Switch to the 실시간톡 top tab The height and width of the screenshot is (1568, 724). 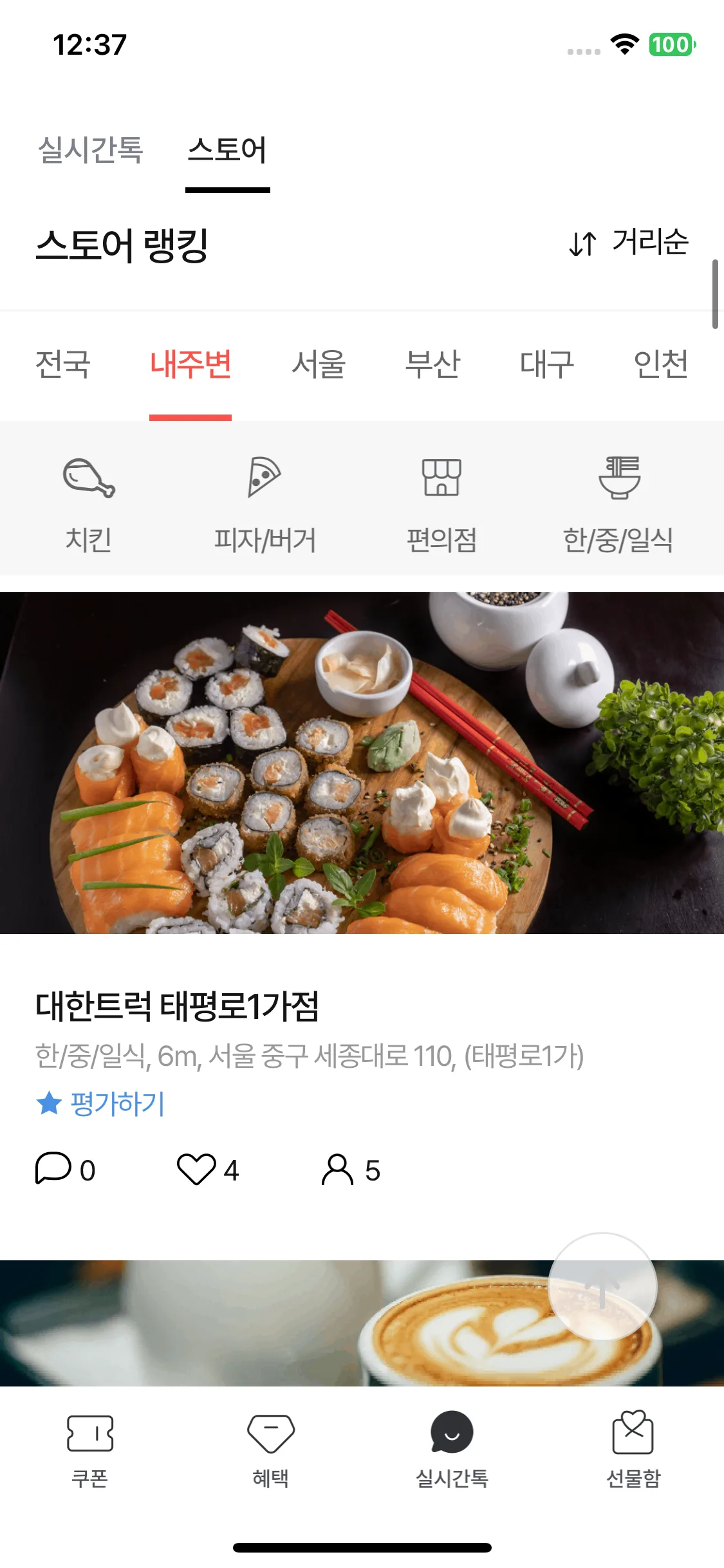pos(90,151)
